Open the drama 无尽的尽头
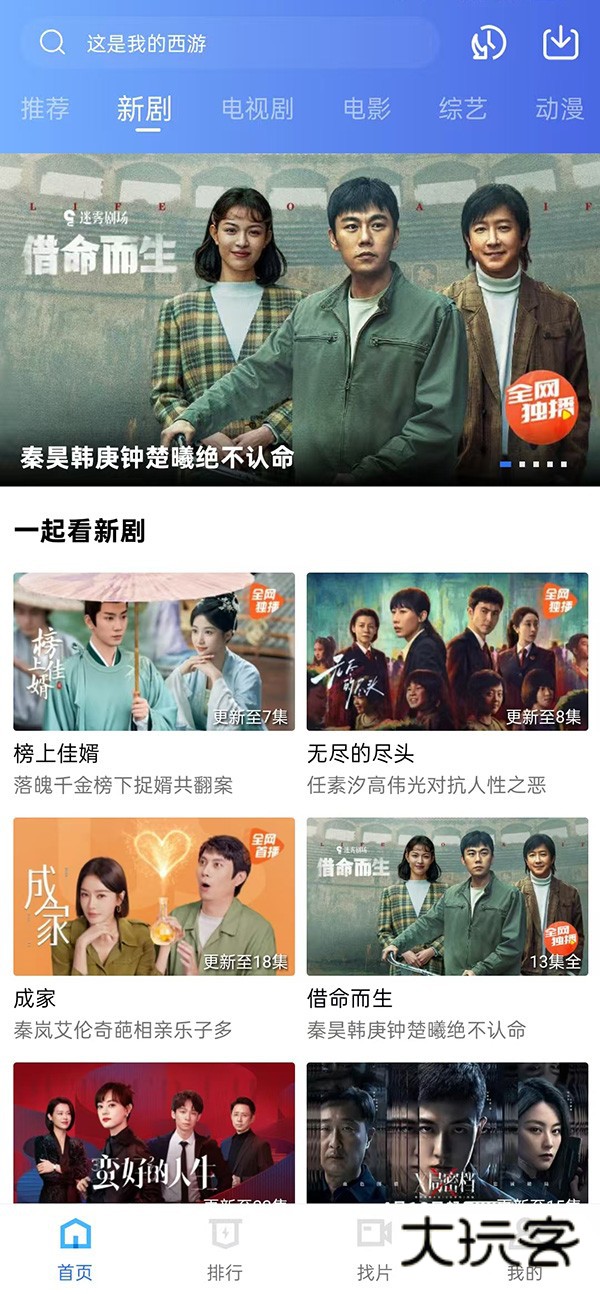 [447, 651]
